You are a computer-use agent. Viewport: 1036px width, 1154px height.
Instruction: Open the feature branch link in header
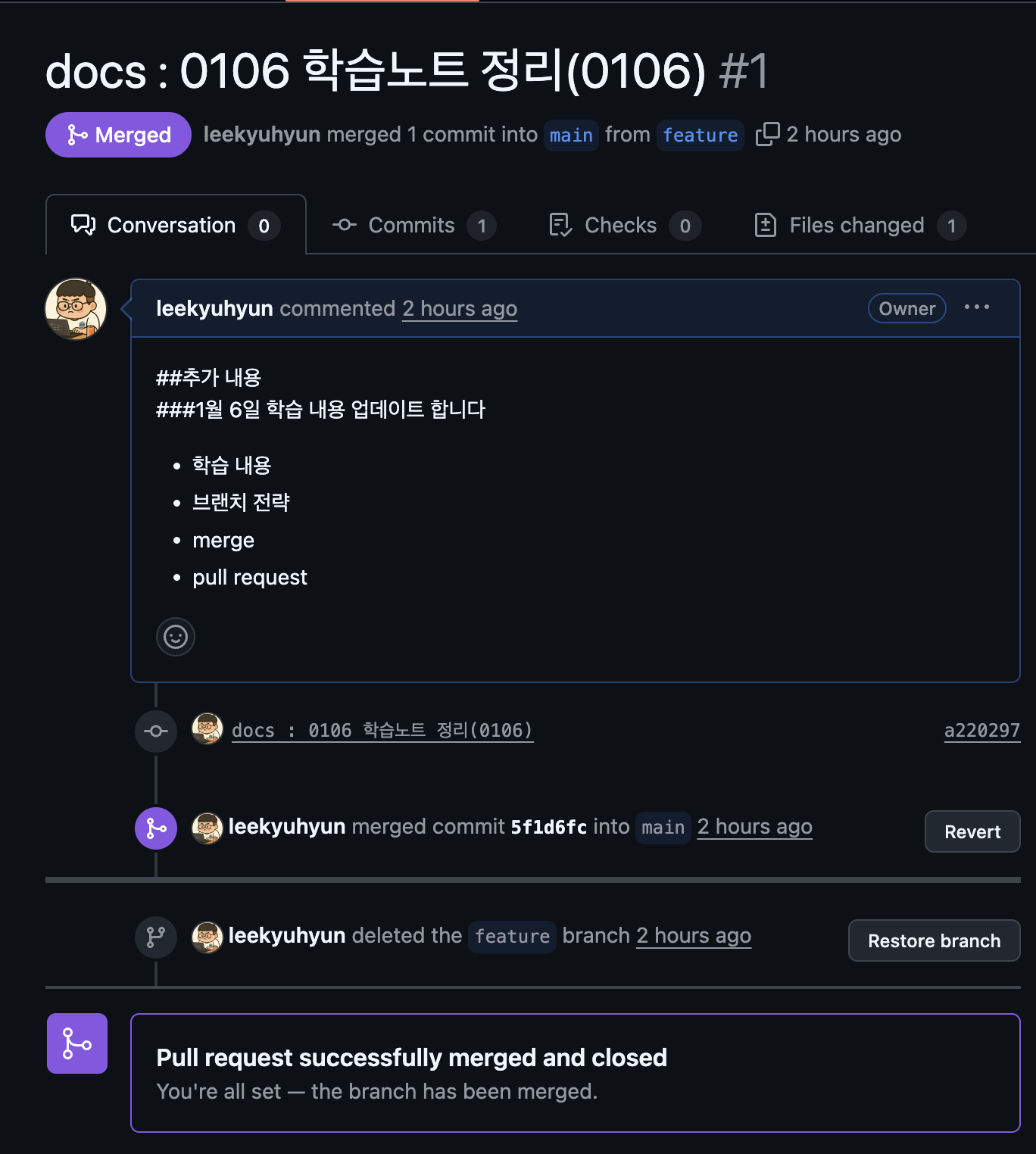700,136
